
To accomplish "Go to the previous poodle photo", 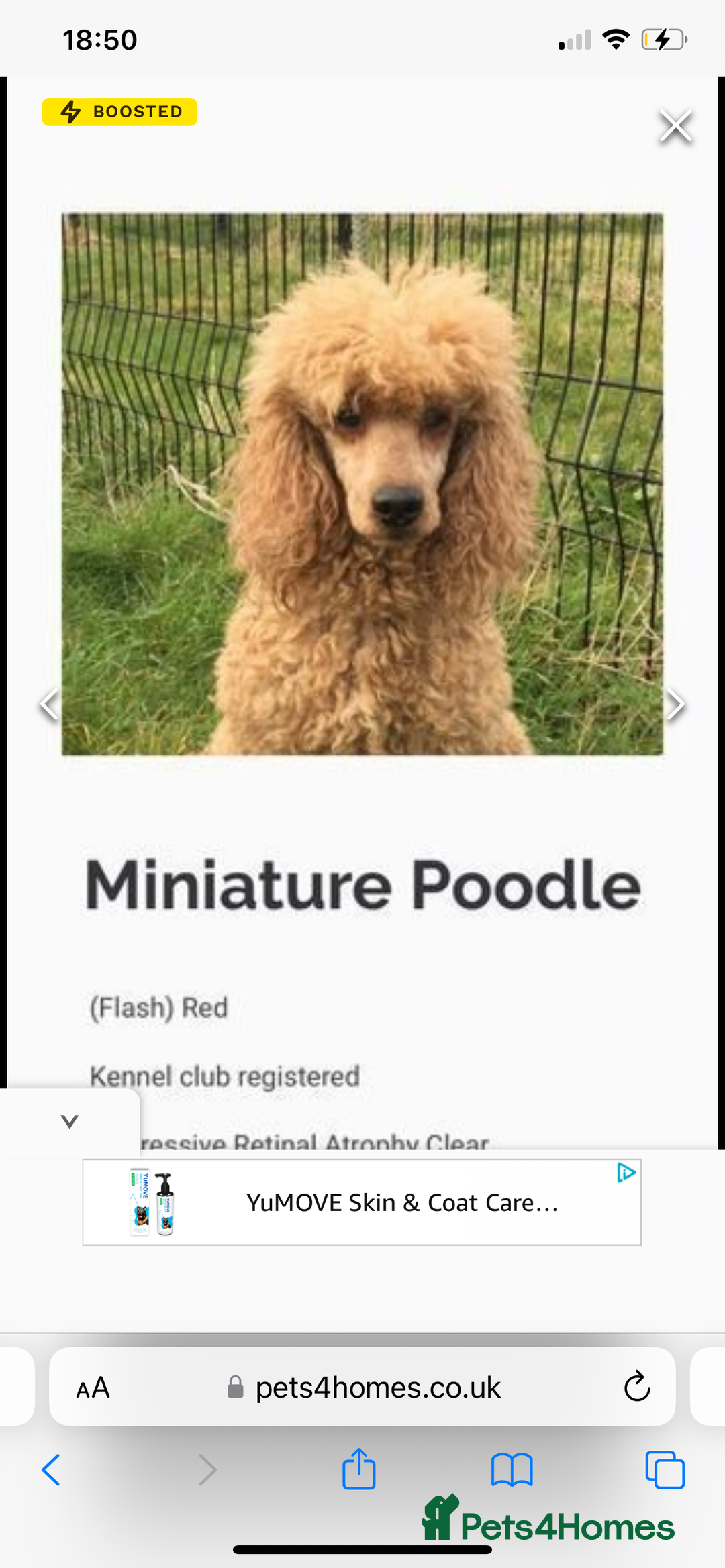I will (50, 704).
